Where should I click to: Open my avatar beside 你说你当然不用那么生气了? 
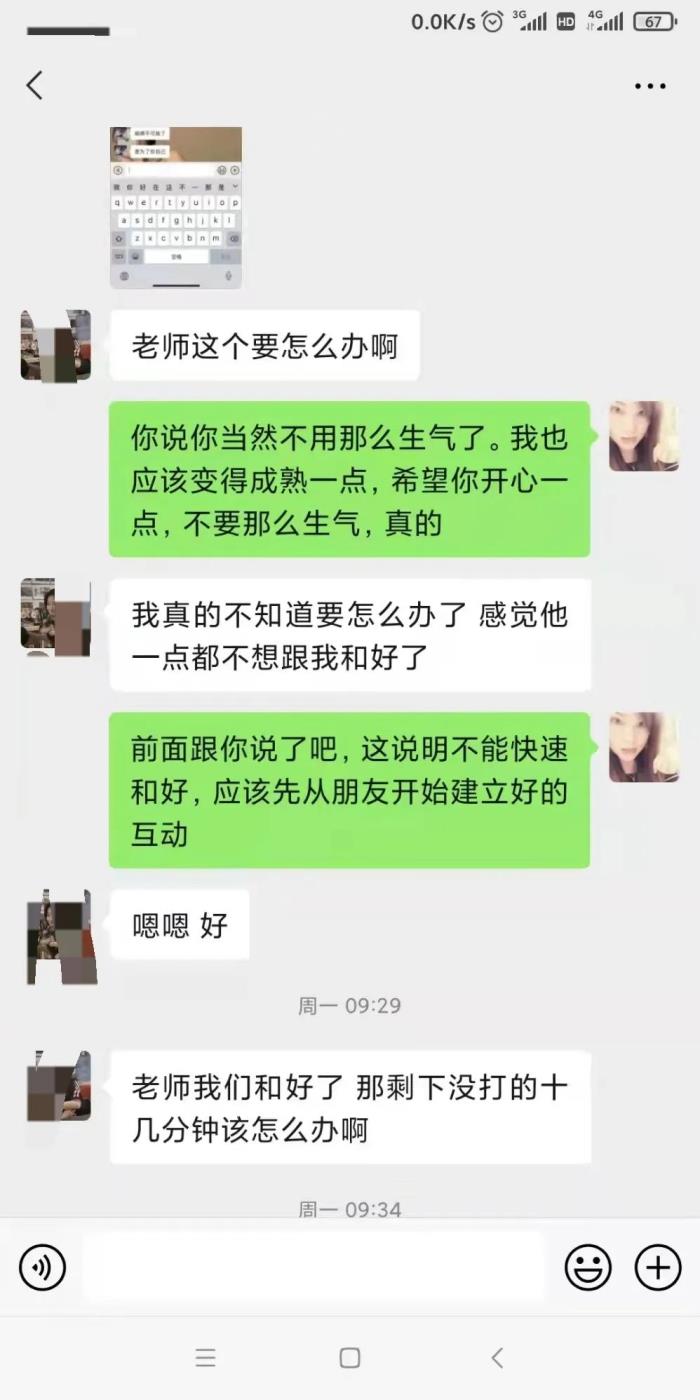(x=644, y=436)
